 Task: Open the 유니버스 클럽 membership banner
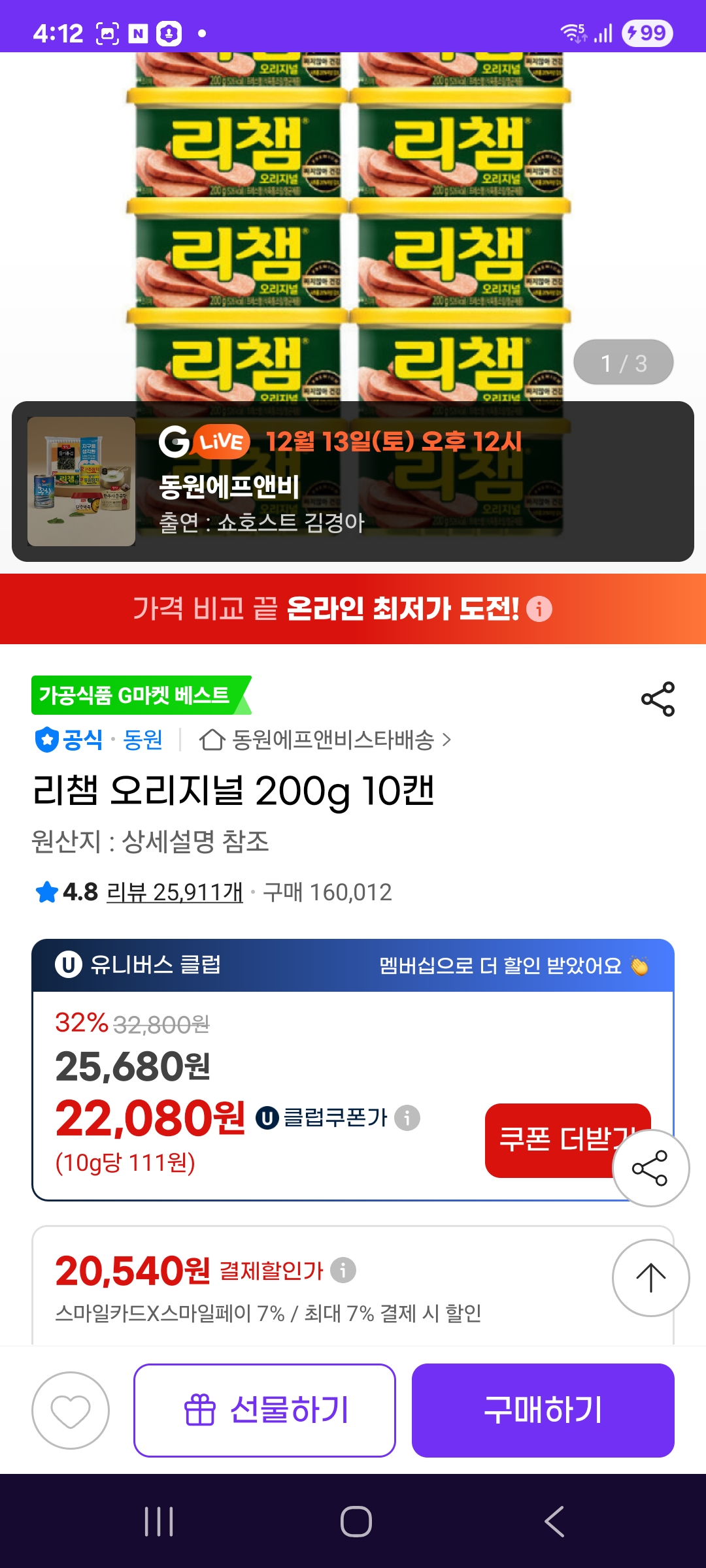point(353,965)
